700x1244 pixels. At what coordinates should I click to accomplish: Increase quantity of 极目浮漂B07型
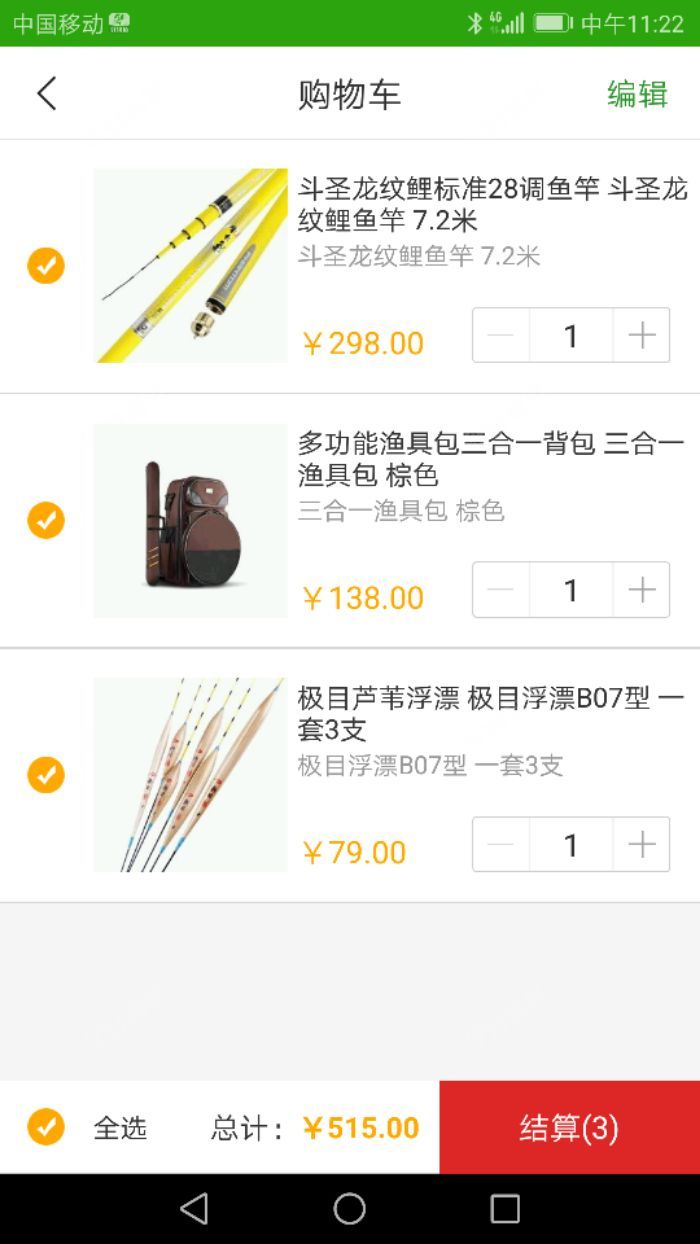point(641,845)
